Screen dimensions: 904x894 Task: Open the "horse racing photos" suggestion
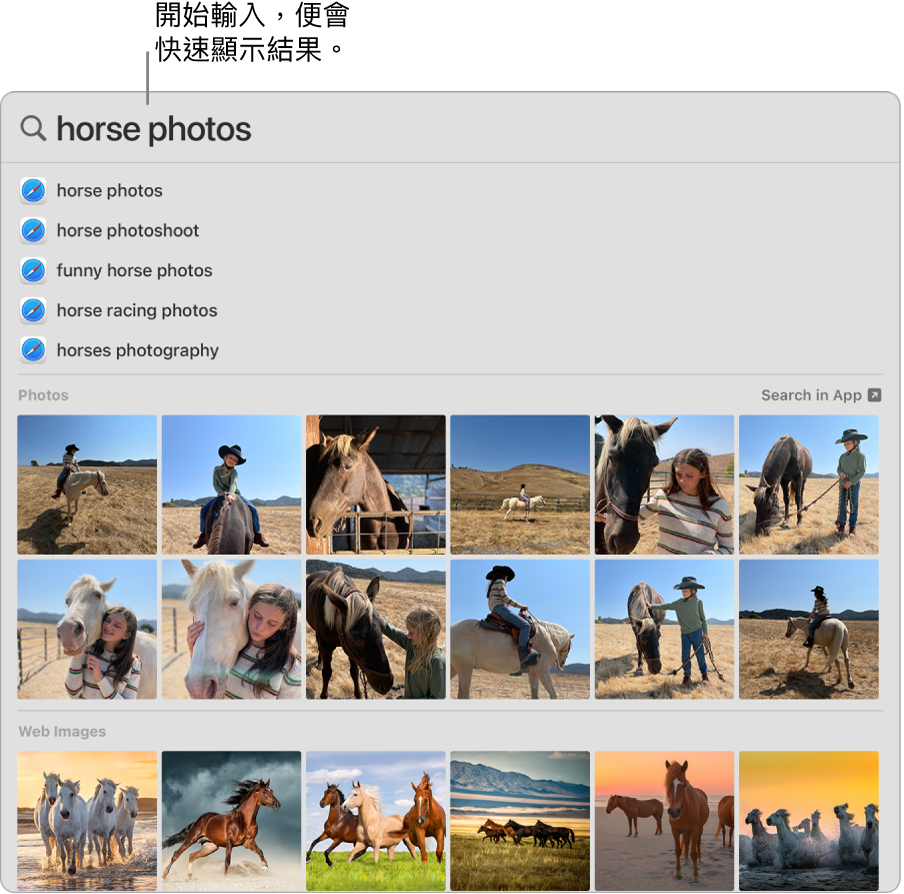click(136, 311)
